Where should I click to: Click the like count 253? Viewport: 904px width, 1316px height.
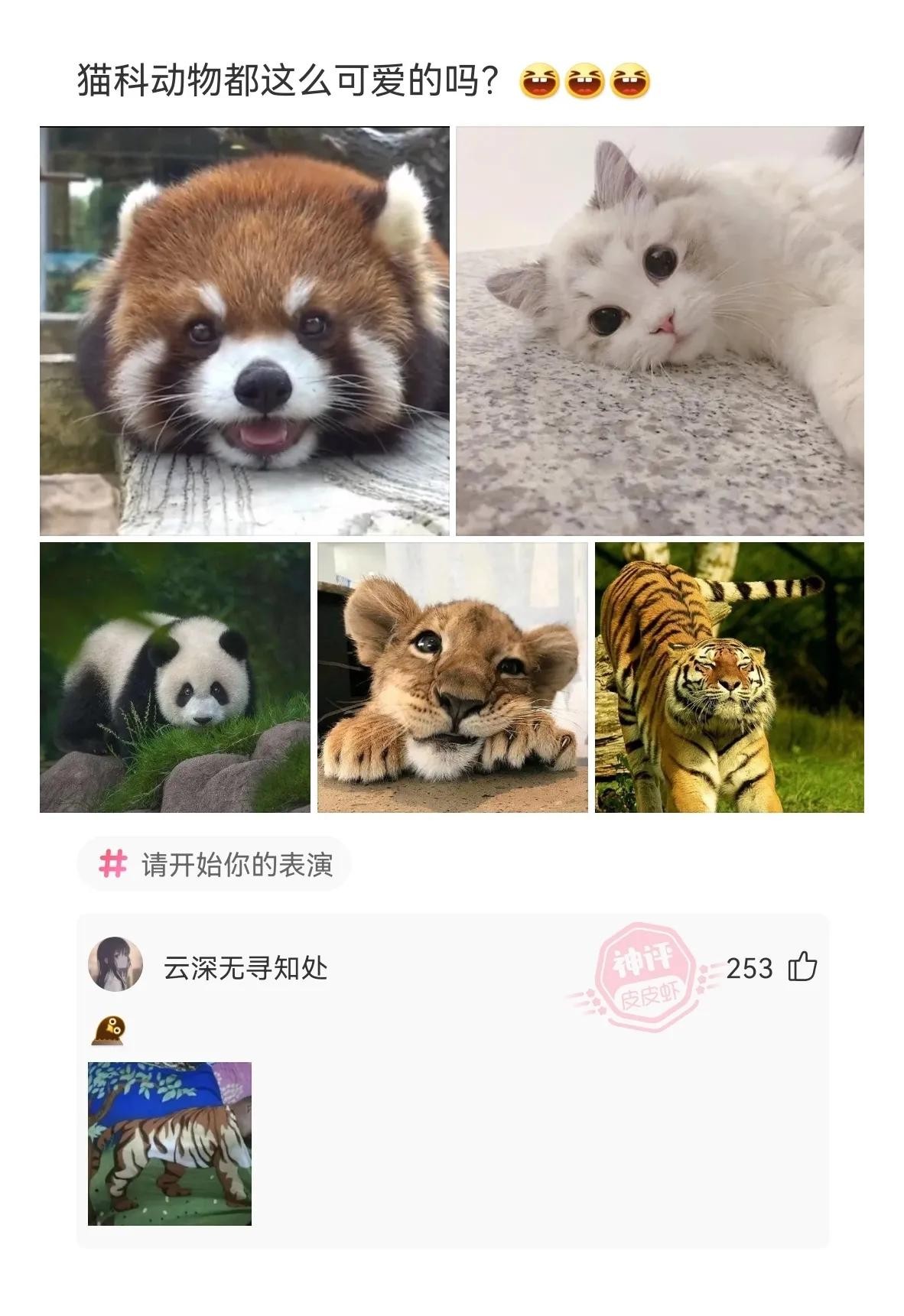coord(748,968)
